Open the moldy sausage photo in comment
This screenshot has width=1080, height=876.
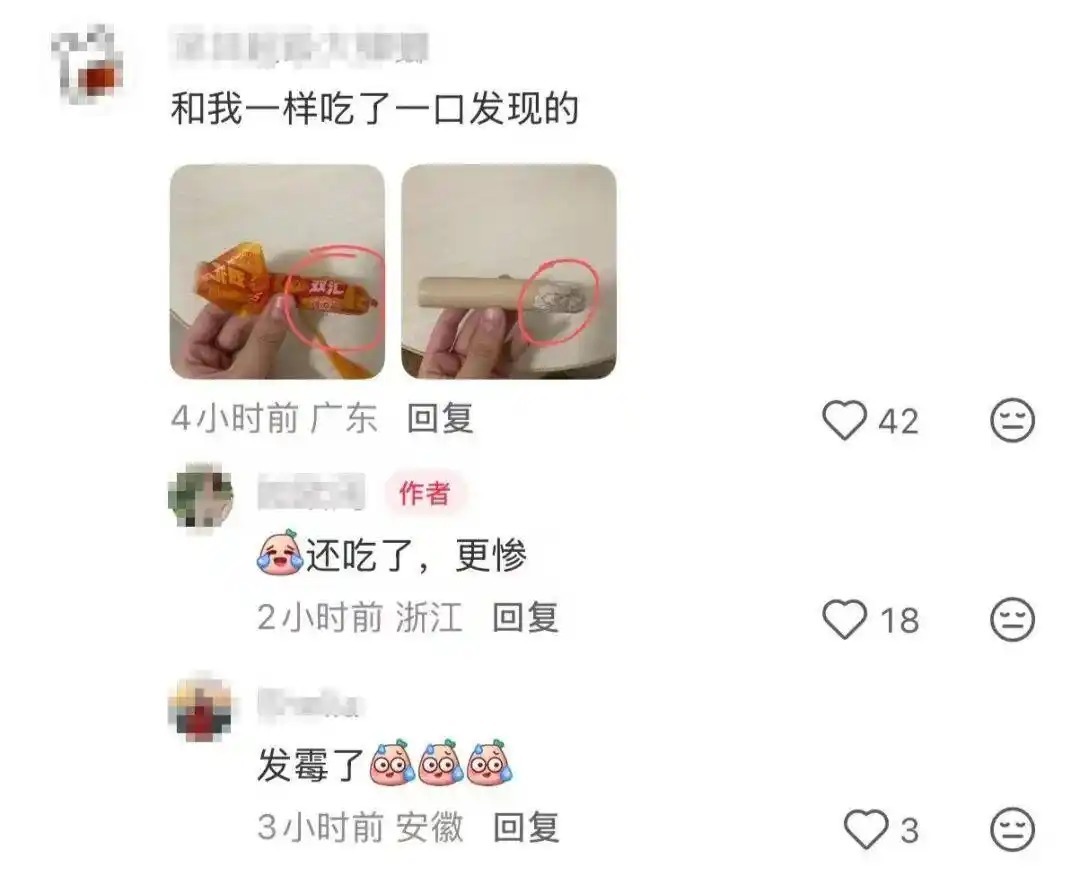coord(508,271)
